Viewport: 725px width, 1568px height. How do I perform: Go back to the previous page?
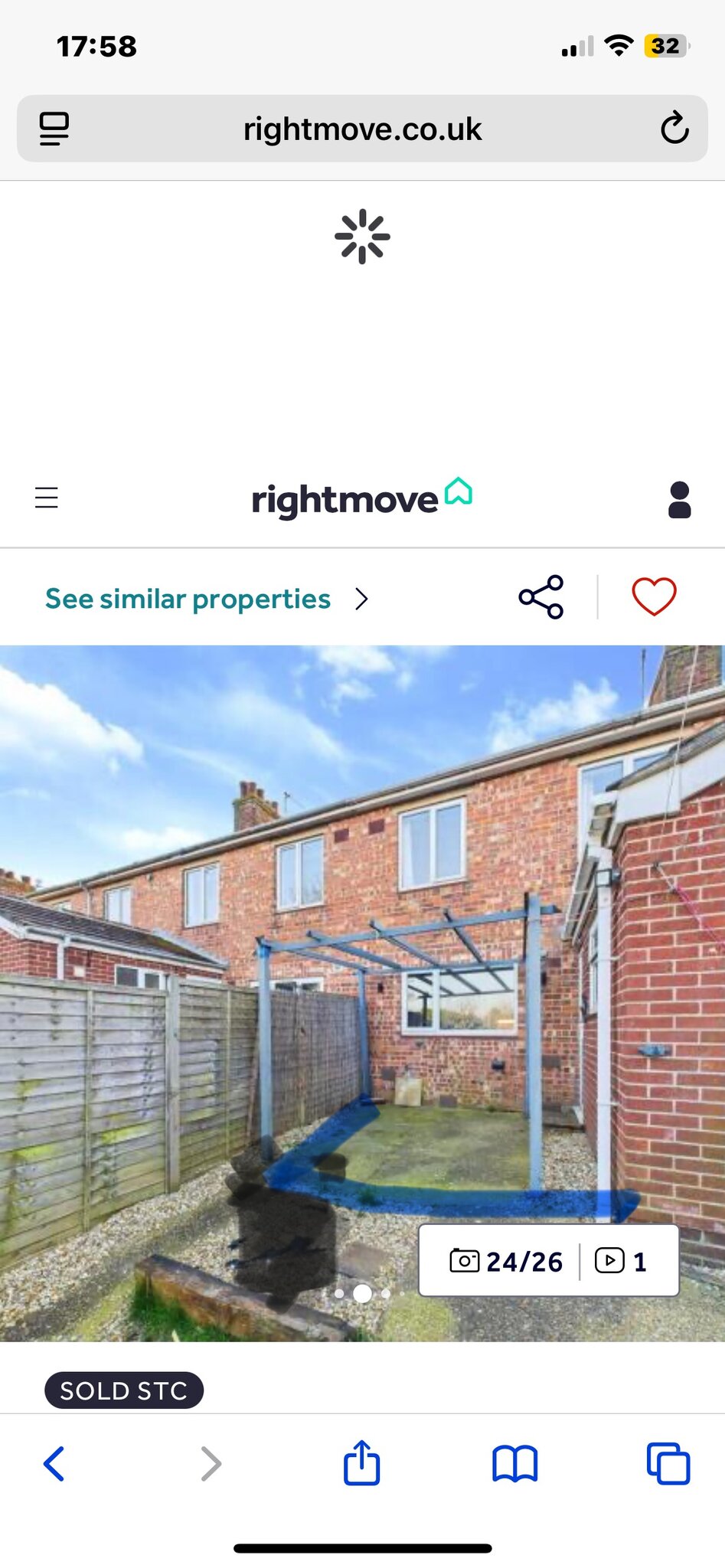click(54, 1465)
